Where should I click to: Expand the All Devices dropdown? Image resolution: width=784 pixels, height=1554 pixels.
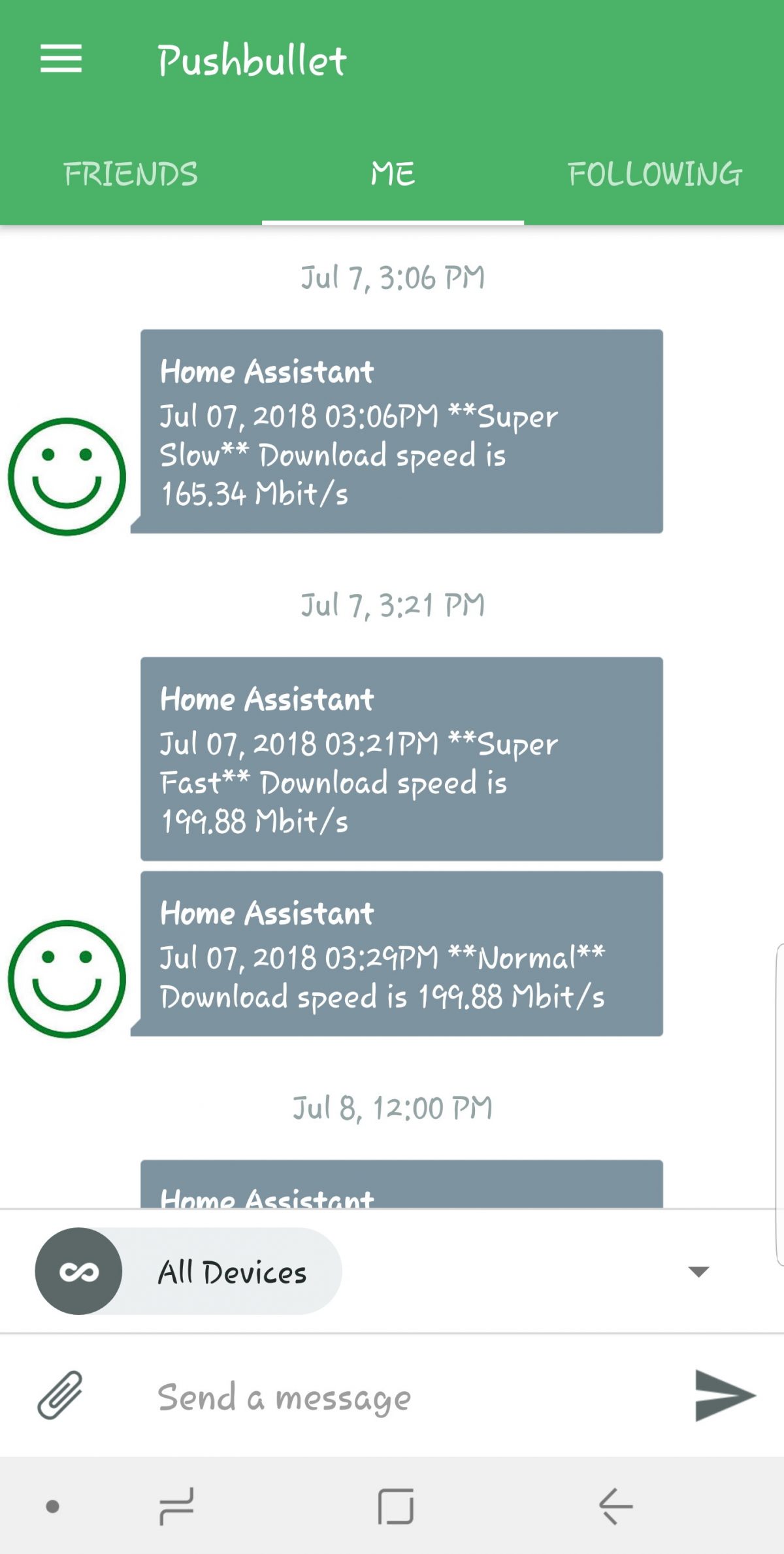pos(698,1271)
